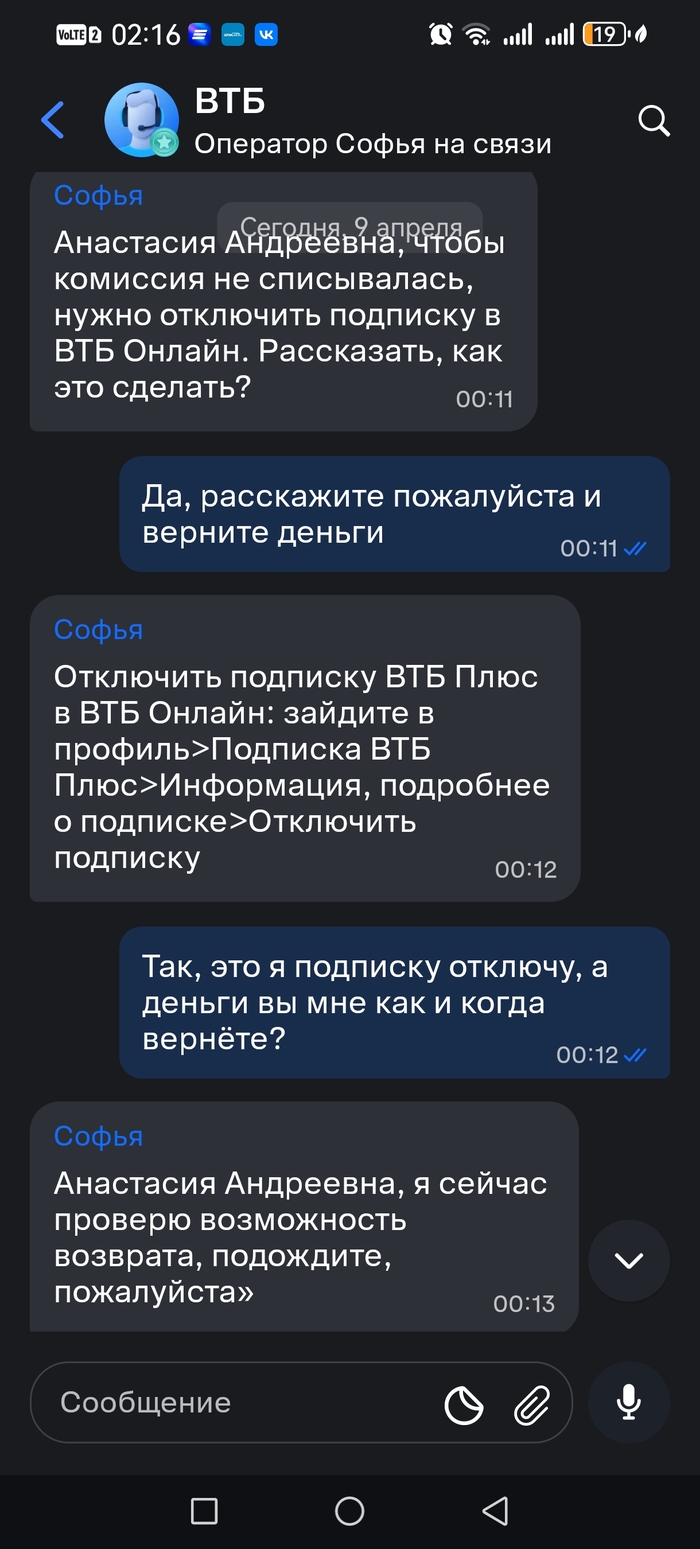Tap the Сообщение text field
This screenshot has width=700, height=1549.
pyautogui.click(x=240, y=1402)
